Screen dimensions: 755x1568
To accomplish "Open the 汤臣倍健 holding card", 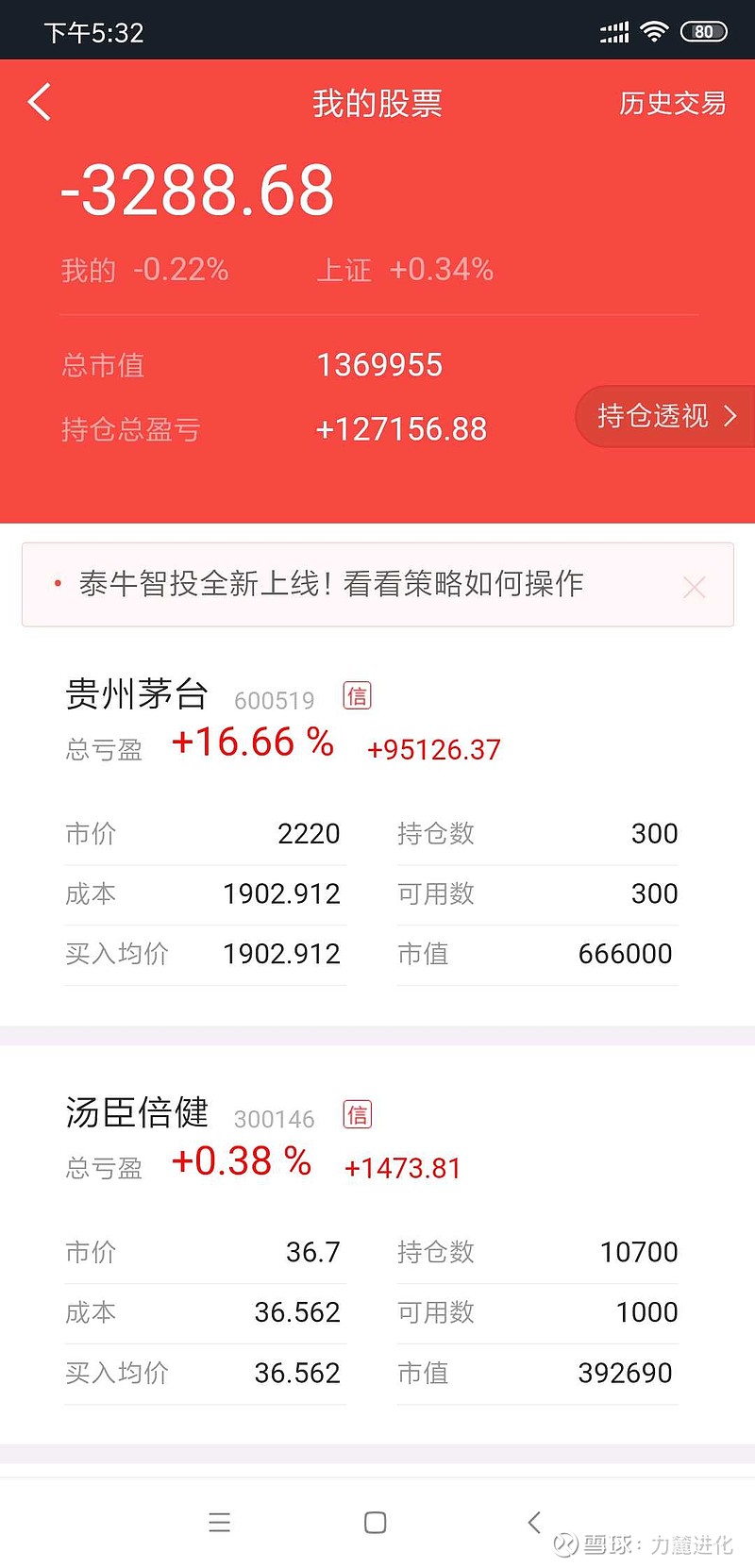I will [x=377, y=1245].
